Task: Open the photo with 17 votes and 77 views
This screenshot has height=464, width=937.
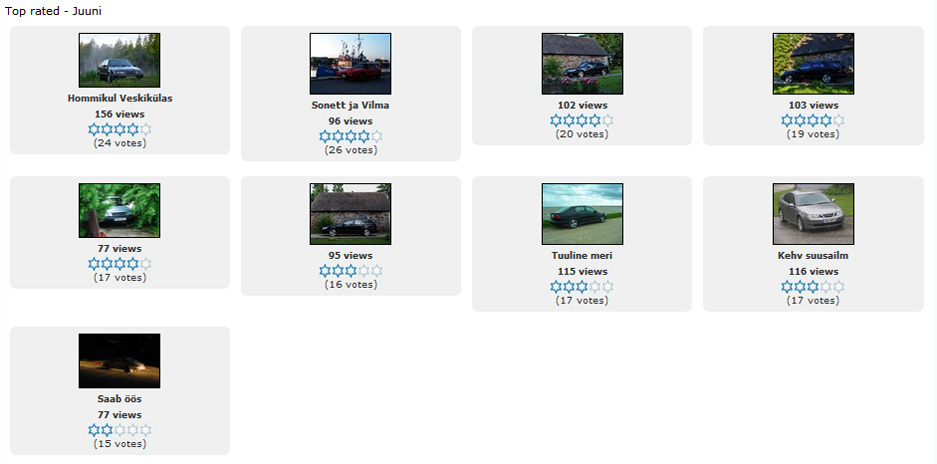Action: pyautogui.click(x=119, y=210)
